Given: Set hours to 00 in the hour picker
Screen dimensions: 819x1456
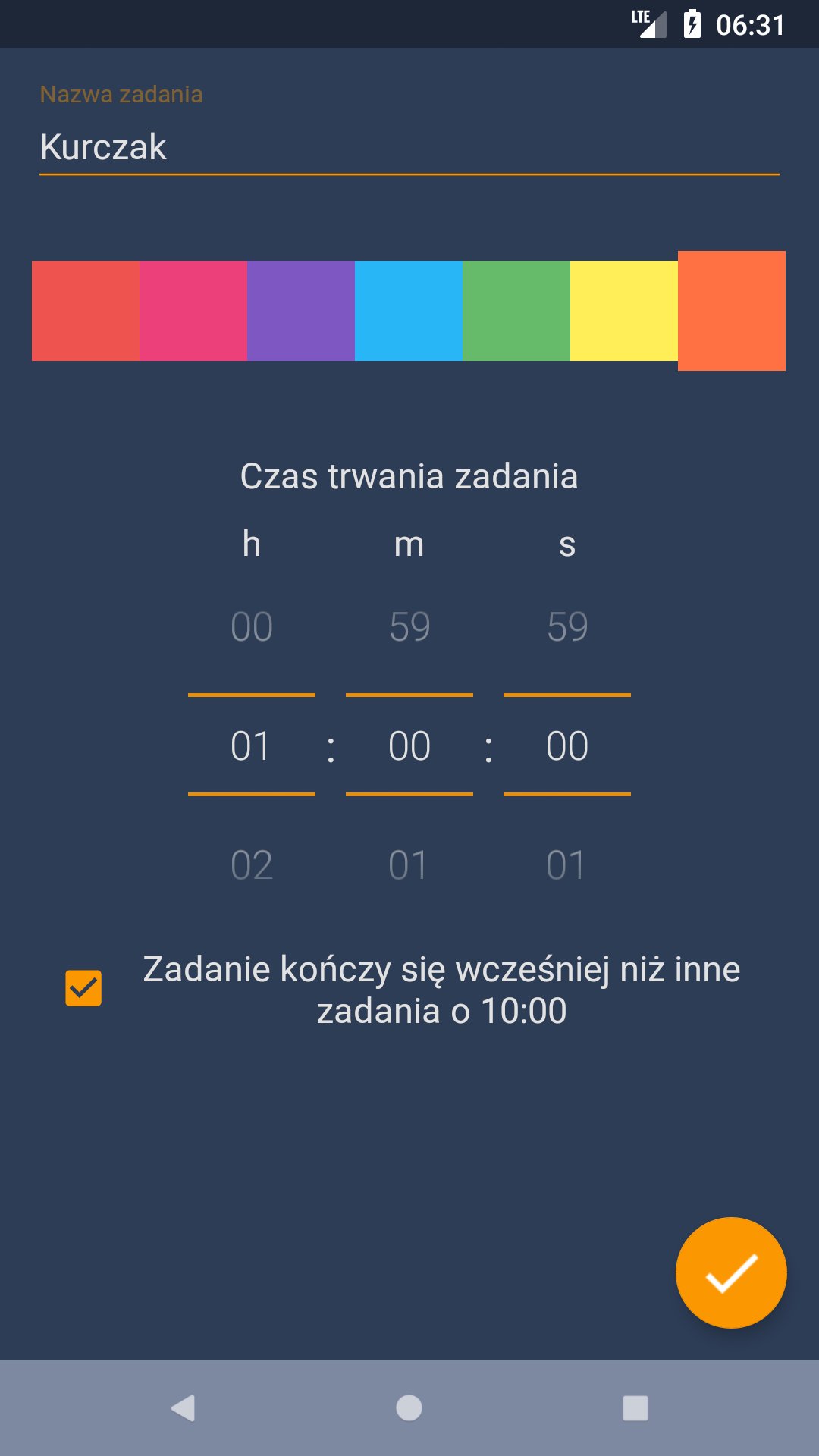Looking at the screenshot, I should click(x=251, y=625).
